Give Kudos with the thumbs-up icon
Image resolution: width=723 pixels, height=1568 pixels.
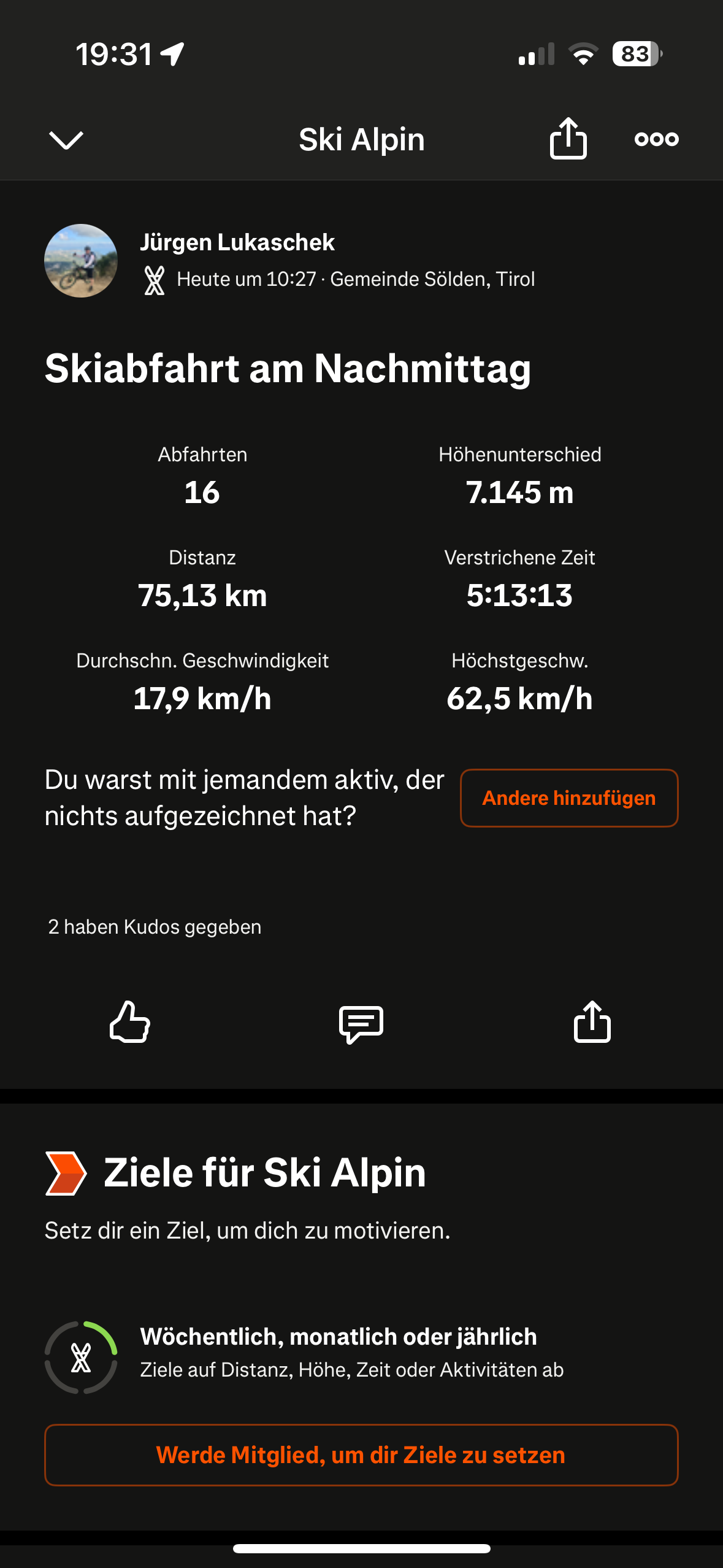click(x=130, y=1022)
